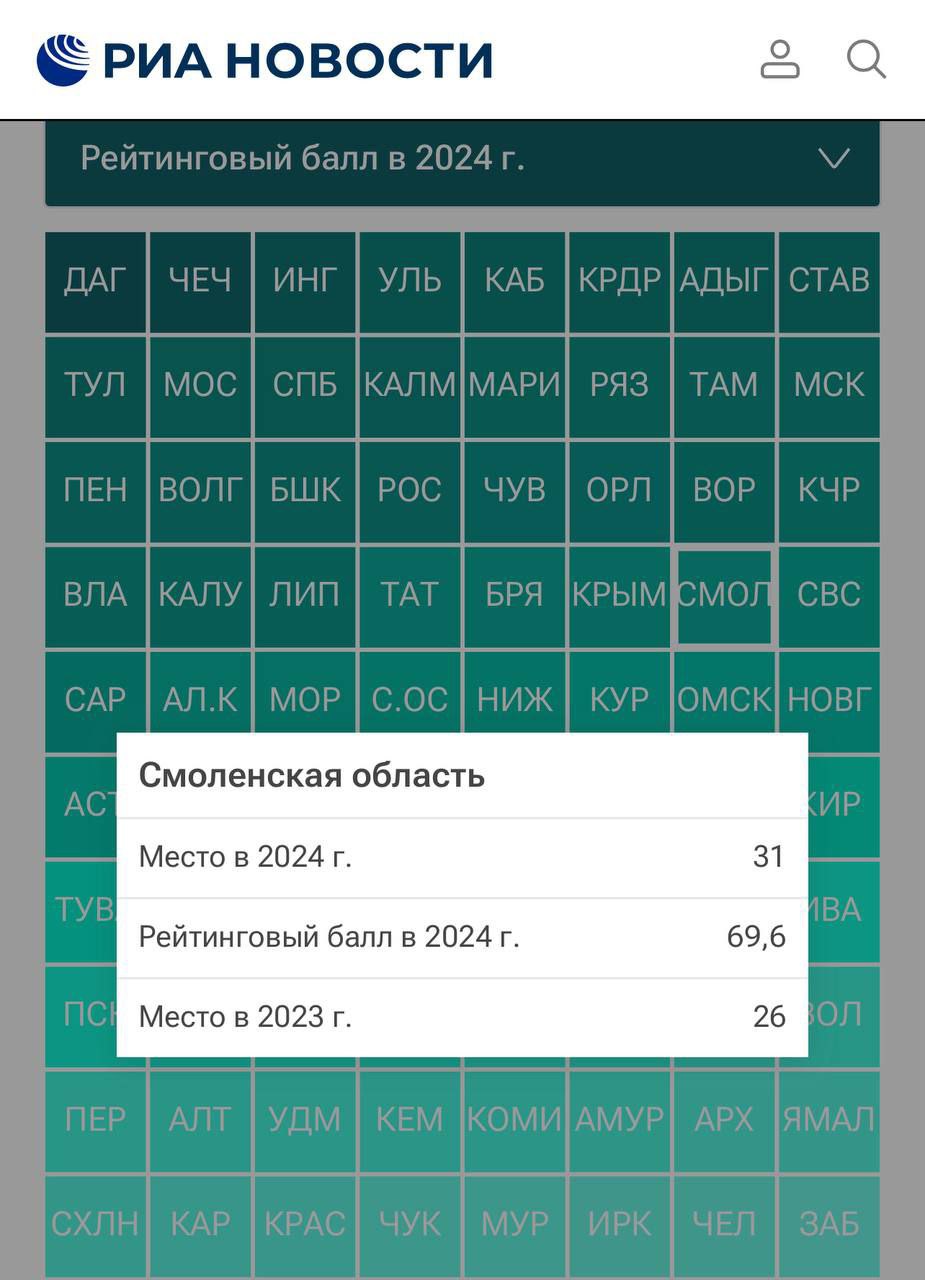The width and height of the screenshot is (925, 1280).
Task: Open the СПБ region tile
Action: (x=305, y=385)
